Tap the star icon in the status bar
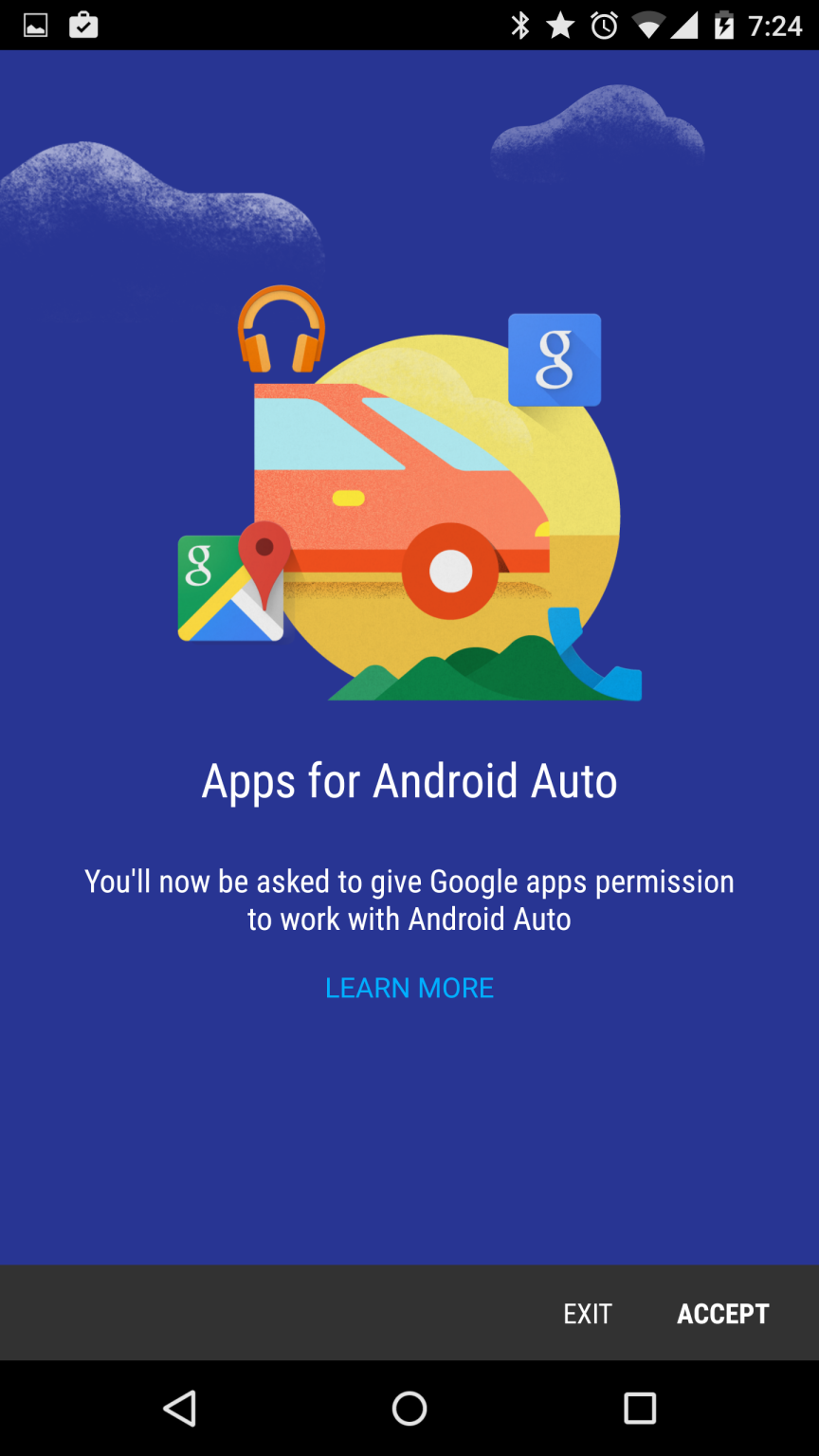 [x=559, y=26]
